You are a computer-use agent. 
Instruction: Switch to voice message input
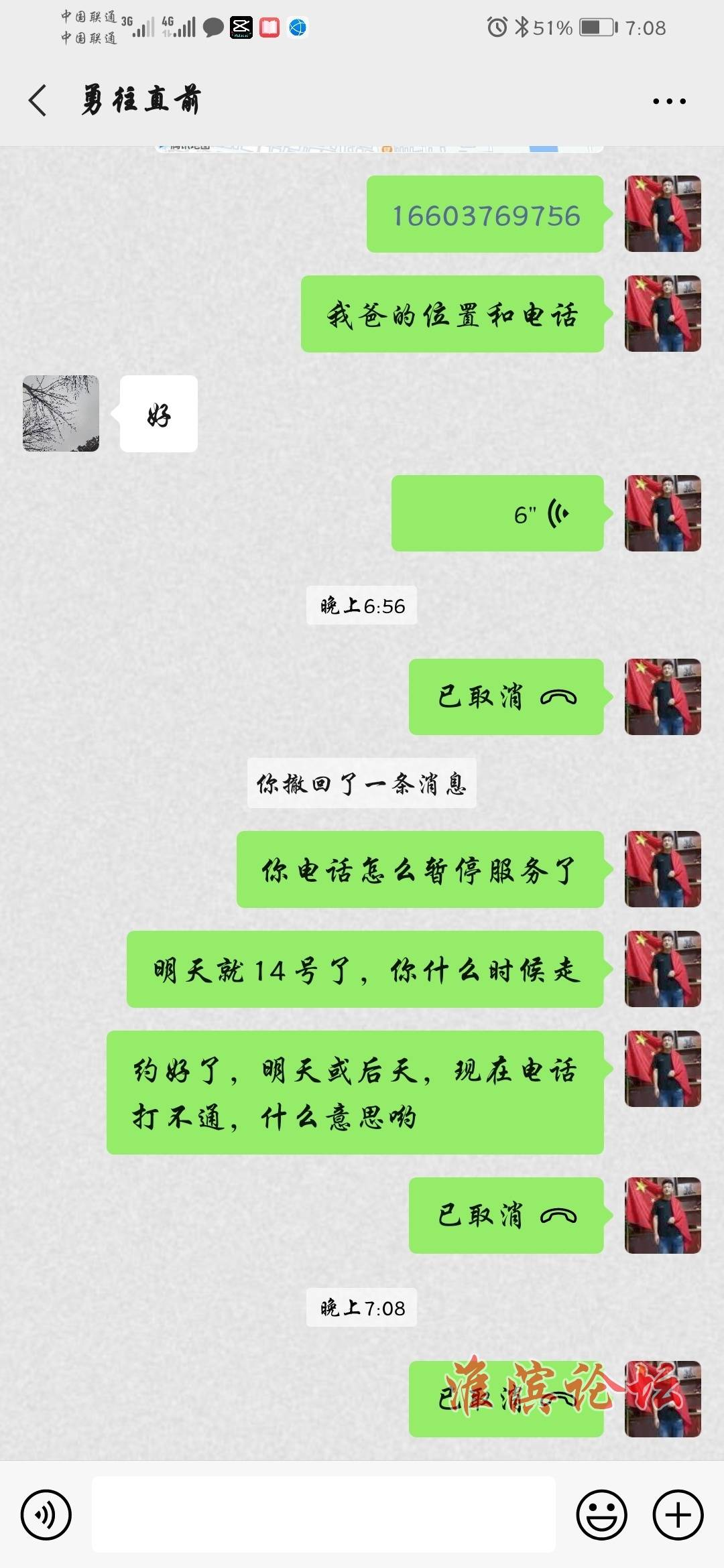tap(46, 1514)
